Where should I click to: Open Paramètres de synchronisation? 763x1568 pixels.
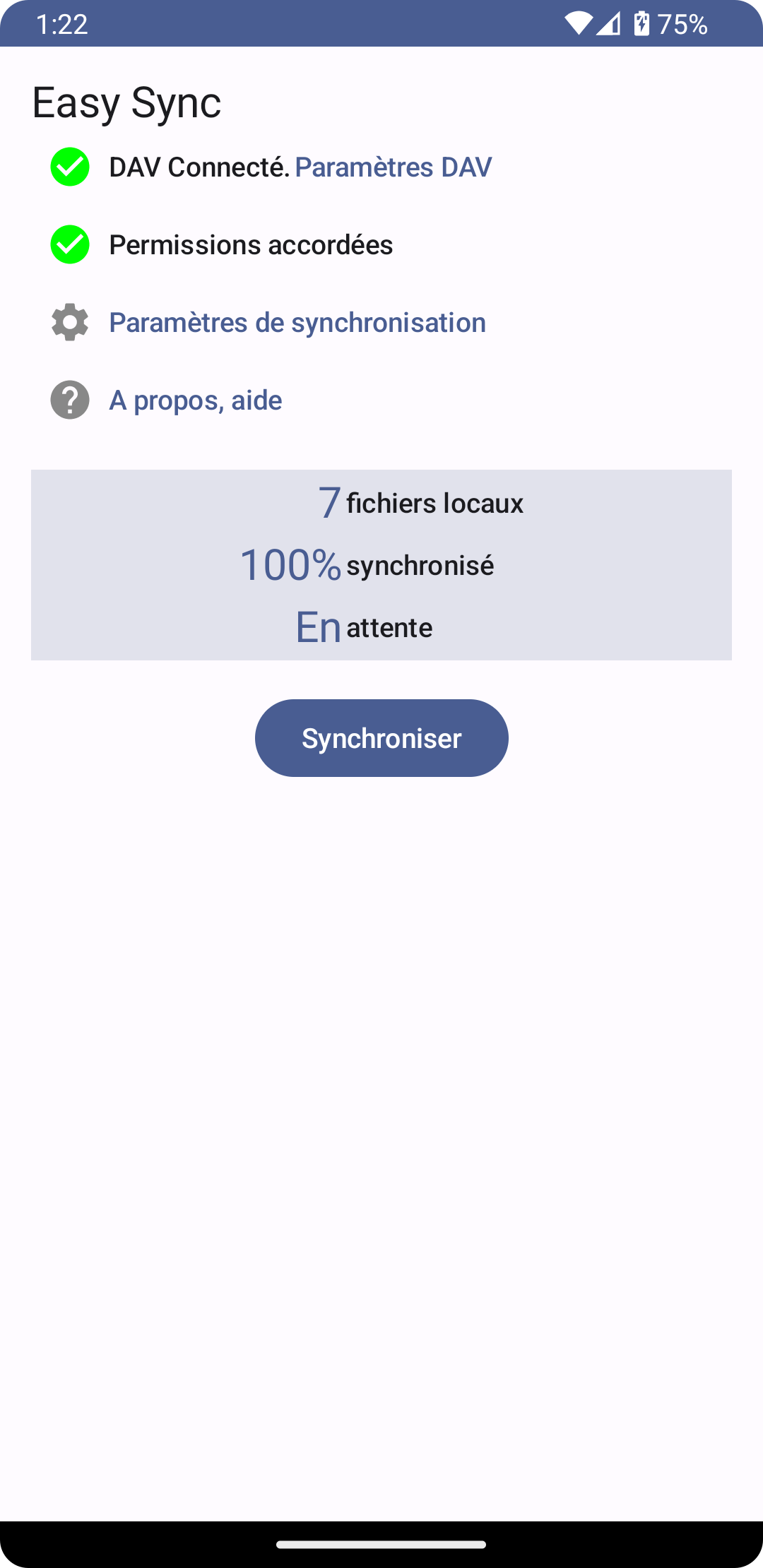point(297,323)
